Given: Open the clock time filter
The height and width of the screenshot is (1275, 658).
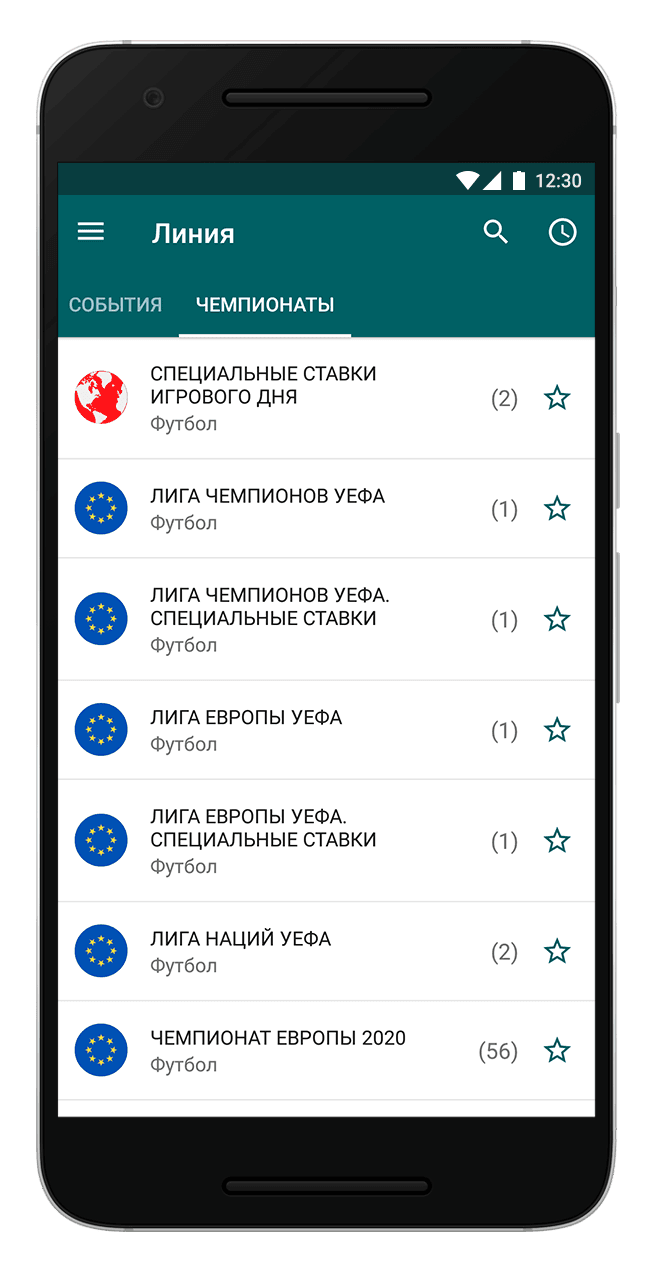Looking at the screenshot, I should pyautogui.click(x=562, y=232).
